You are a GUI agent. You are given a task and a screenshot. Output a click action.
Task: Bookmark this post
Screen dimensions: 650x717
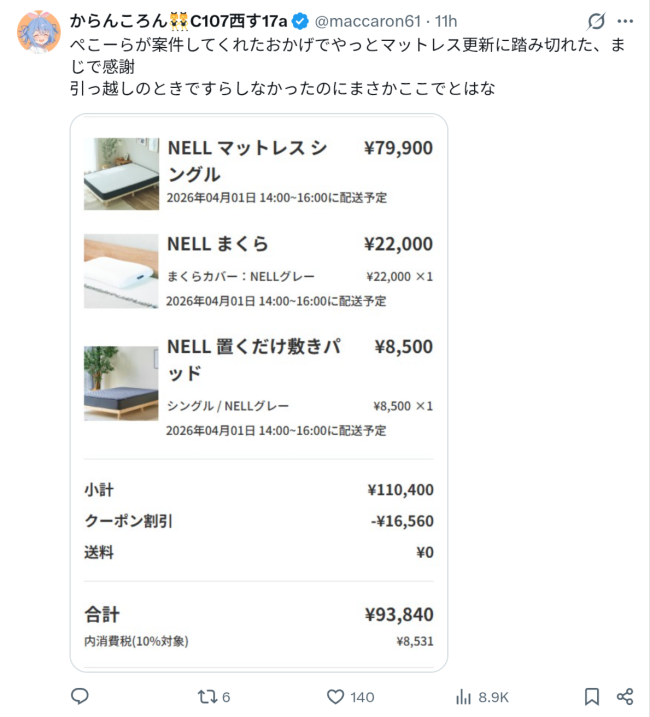592,696
